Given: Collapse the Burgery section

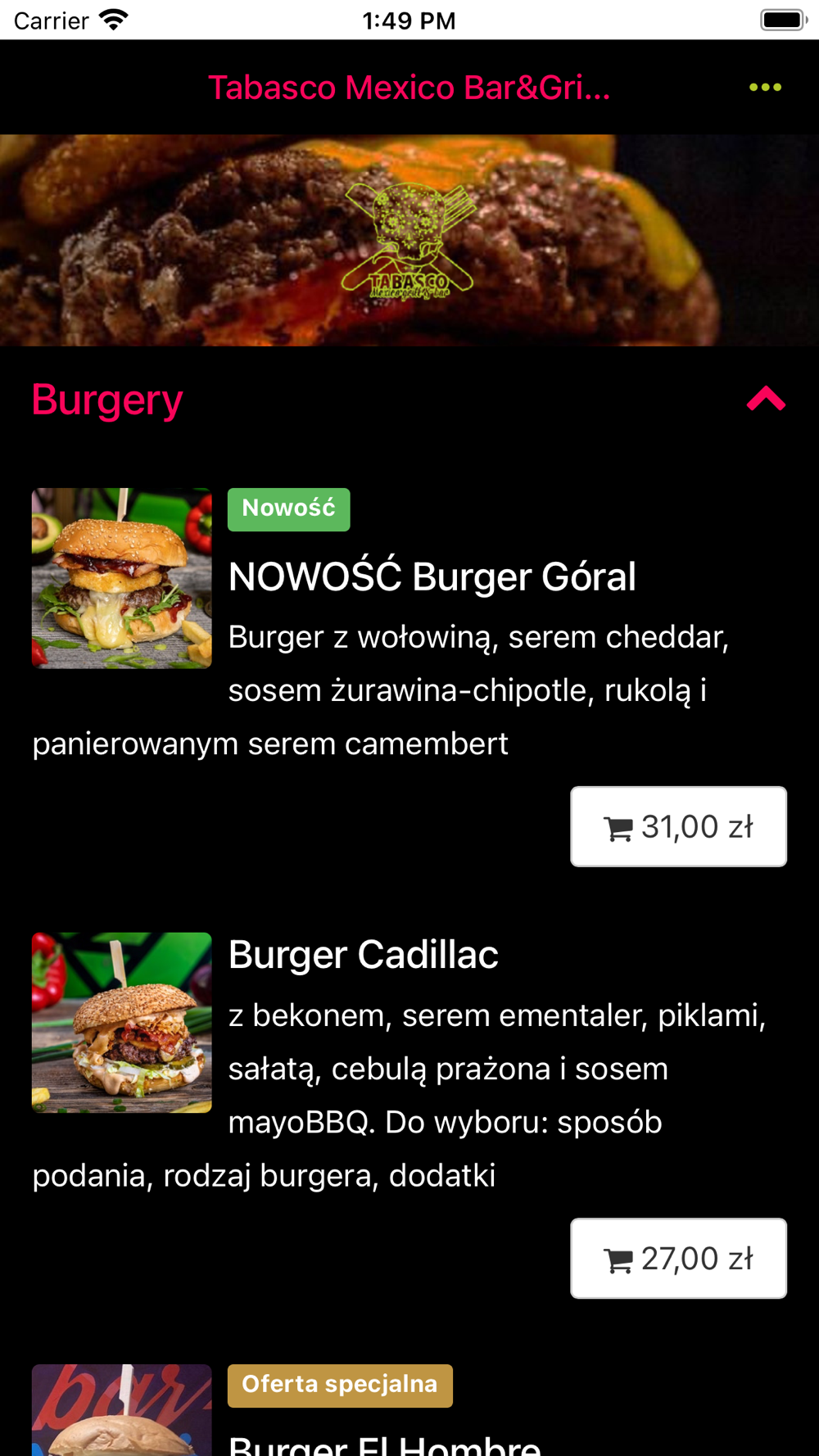Looking at the screenshot, I should pos(766,400).
